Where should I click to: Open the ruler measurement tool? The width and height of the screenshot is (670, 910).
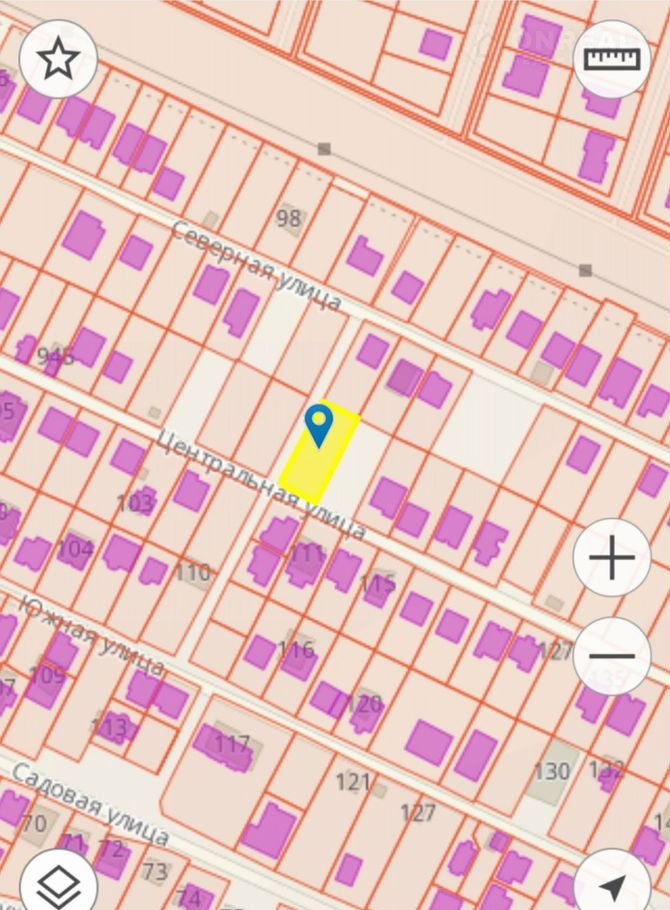(612, 59)
